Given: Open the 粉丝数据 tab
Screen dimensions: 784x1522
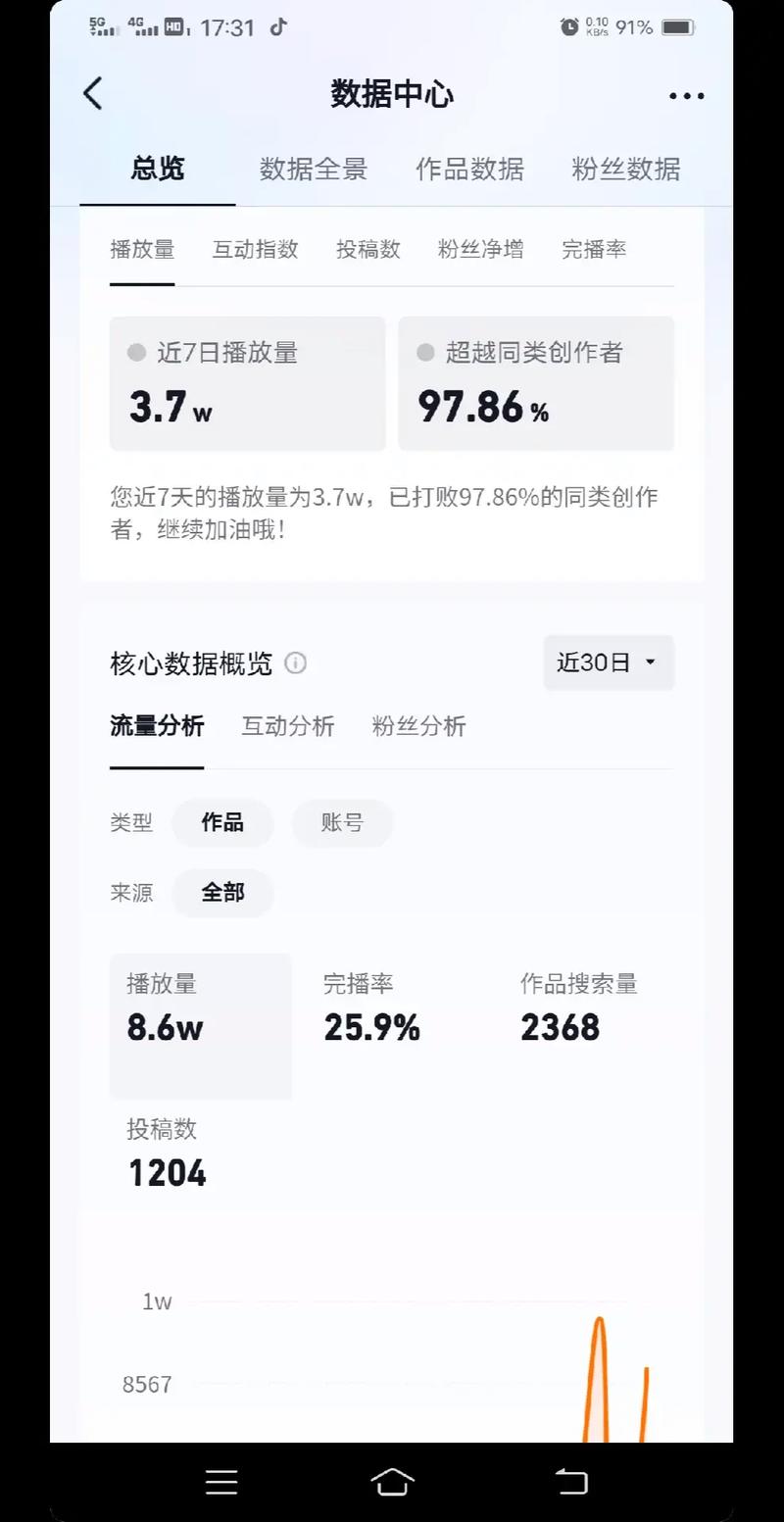Looking at the screenshot, I should click(x=626, y=169).
